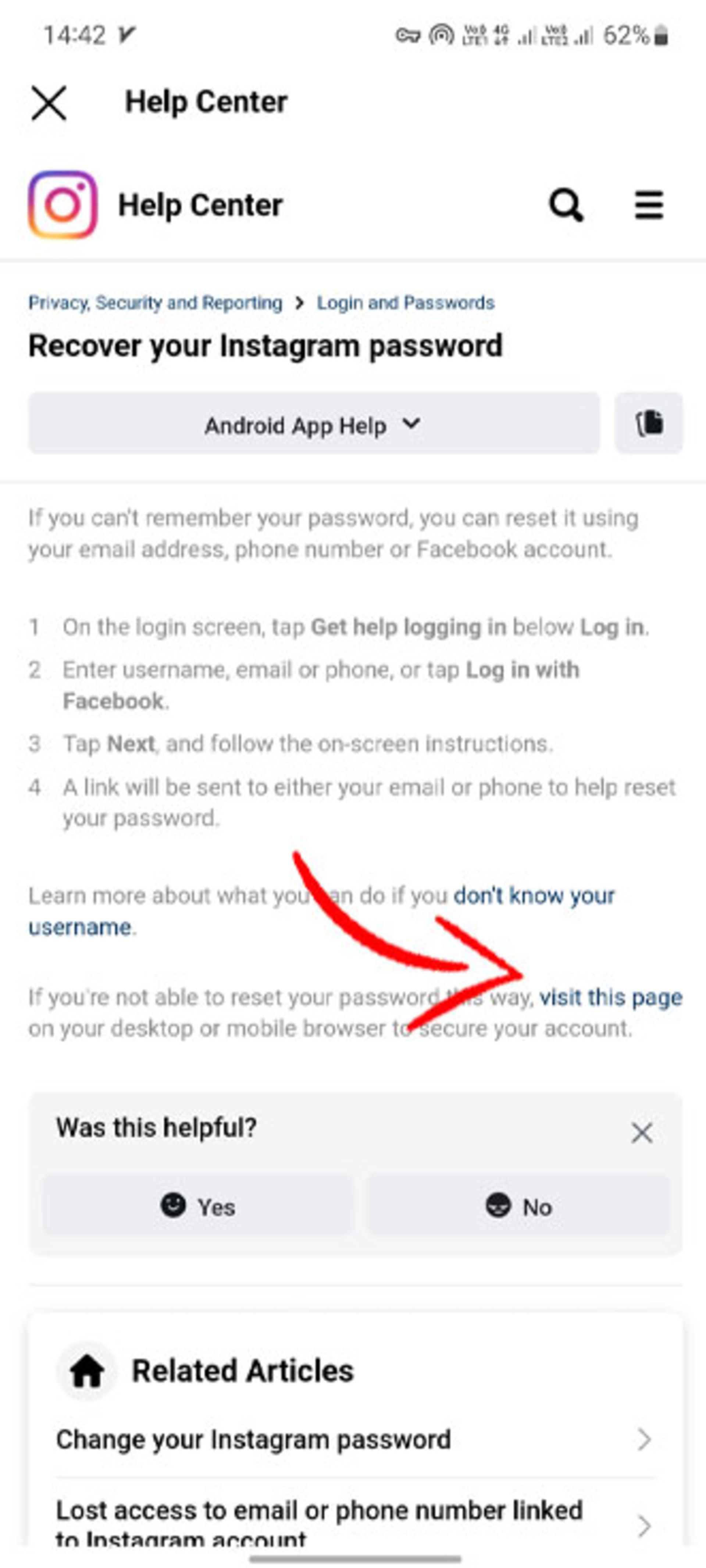Screen dimensions: 706x1568
Task: Open Privacy, Security and Reporting breadcrumb
Action: point(155,302)
